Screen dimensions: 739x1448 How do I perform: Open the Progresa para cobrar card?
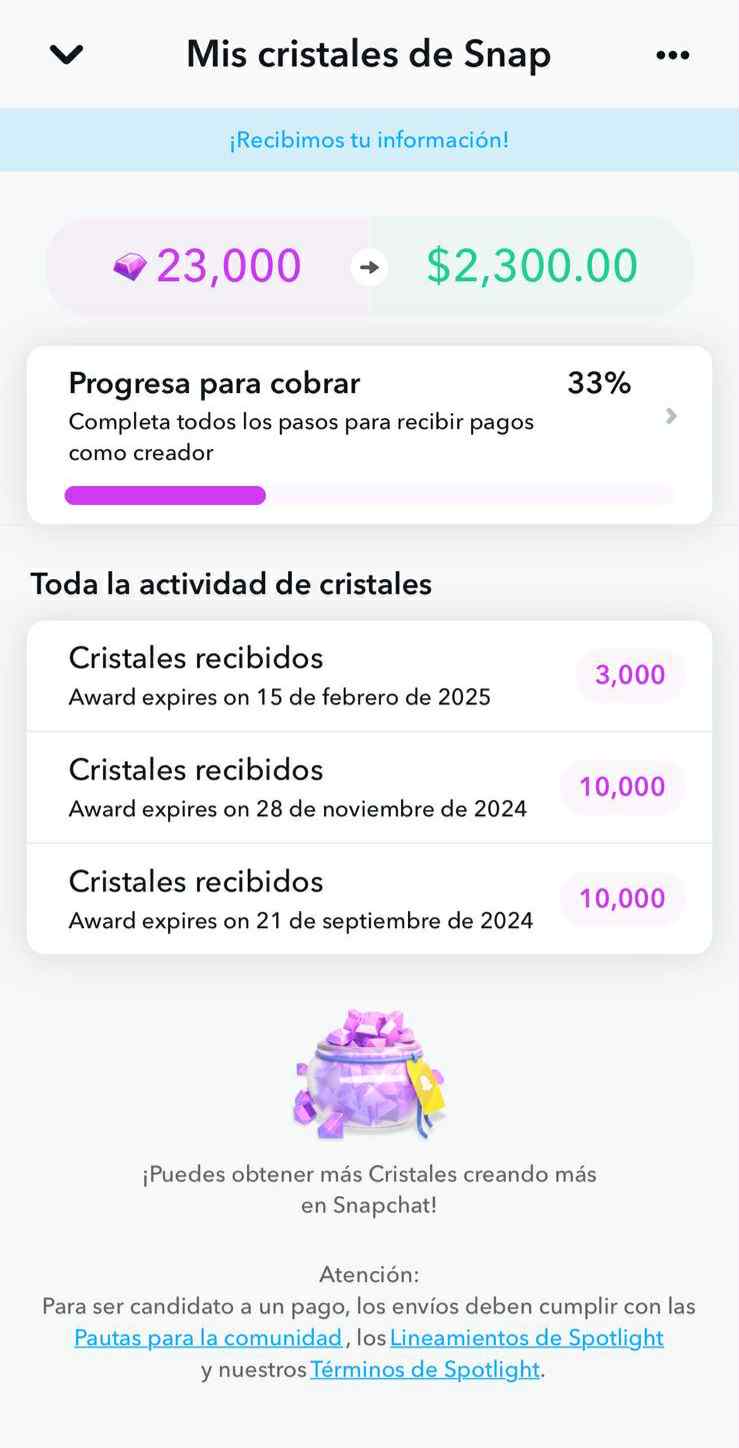tap(369, 434)
